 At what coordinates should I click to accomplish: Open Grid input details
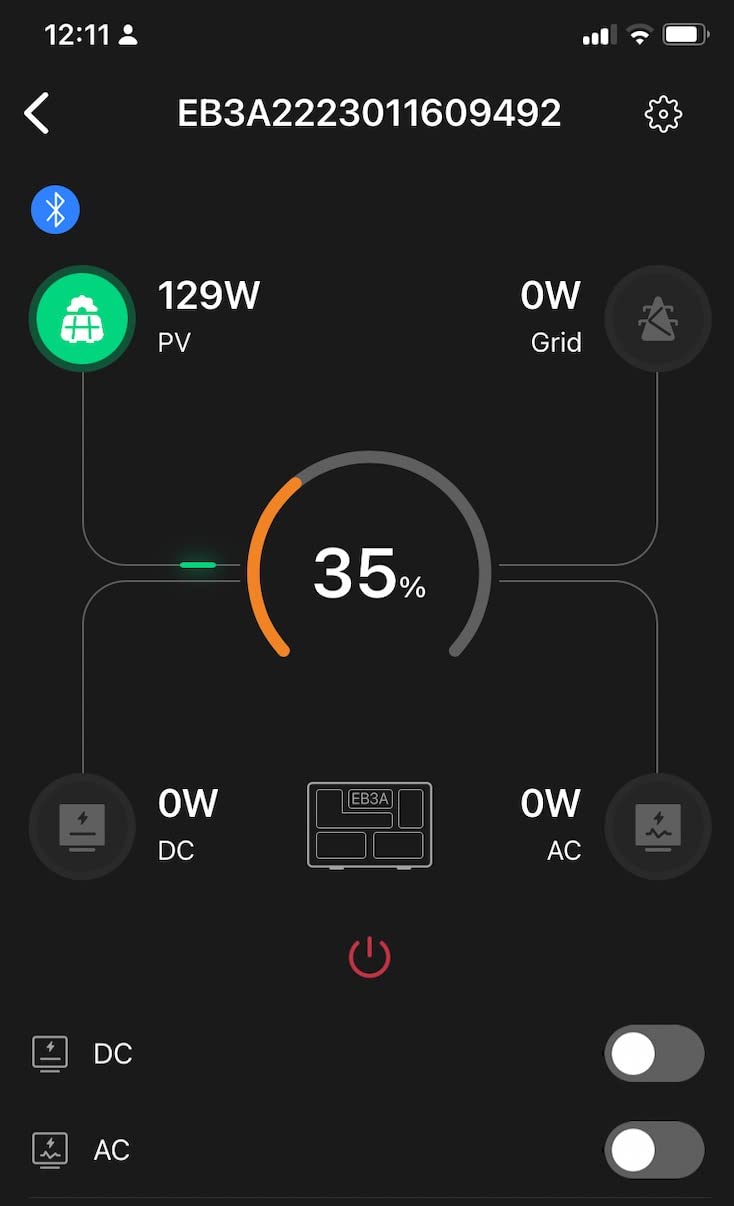coord(657,318)
